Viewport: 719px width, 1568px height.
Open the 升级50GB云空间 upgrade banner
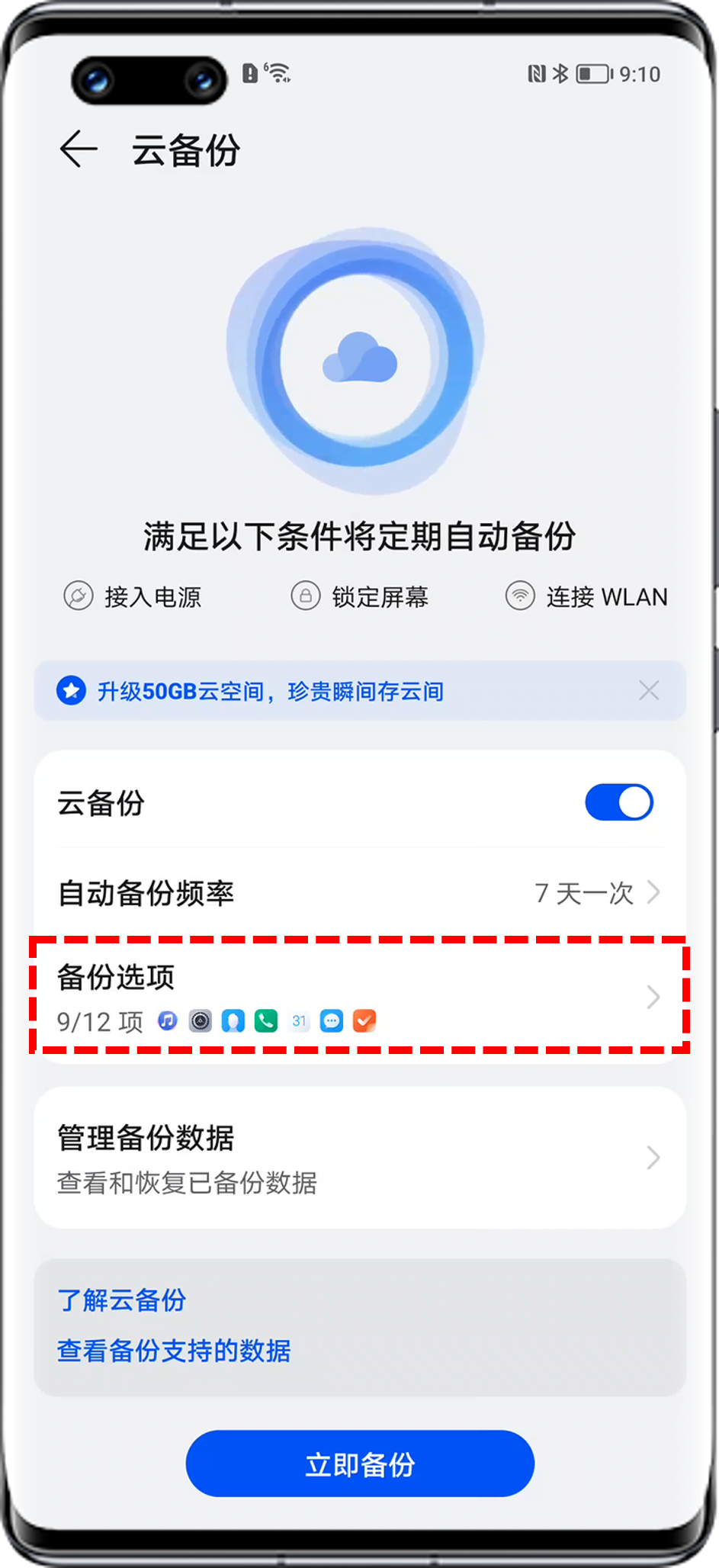tap(271, 692)
